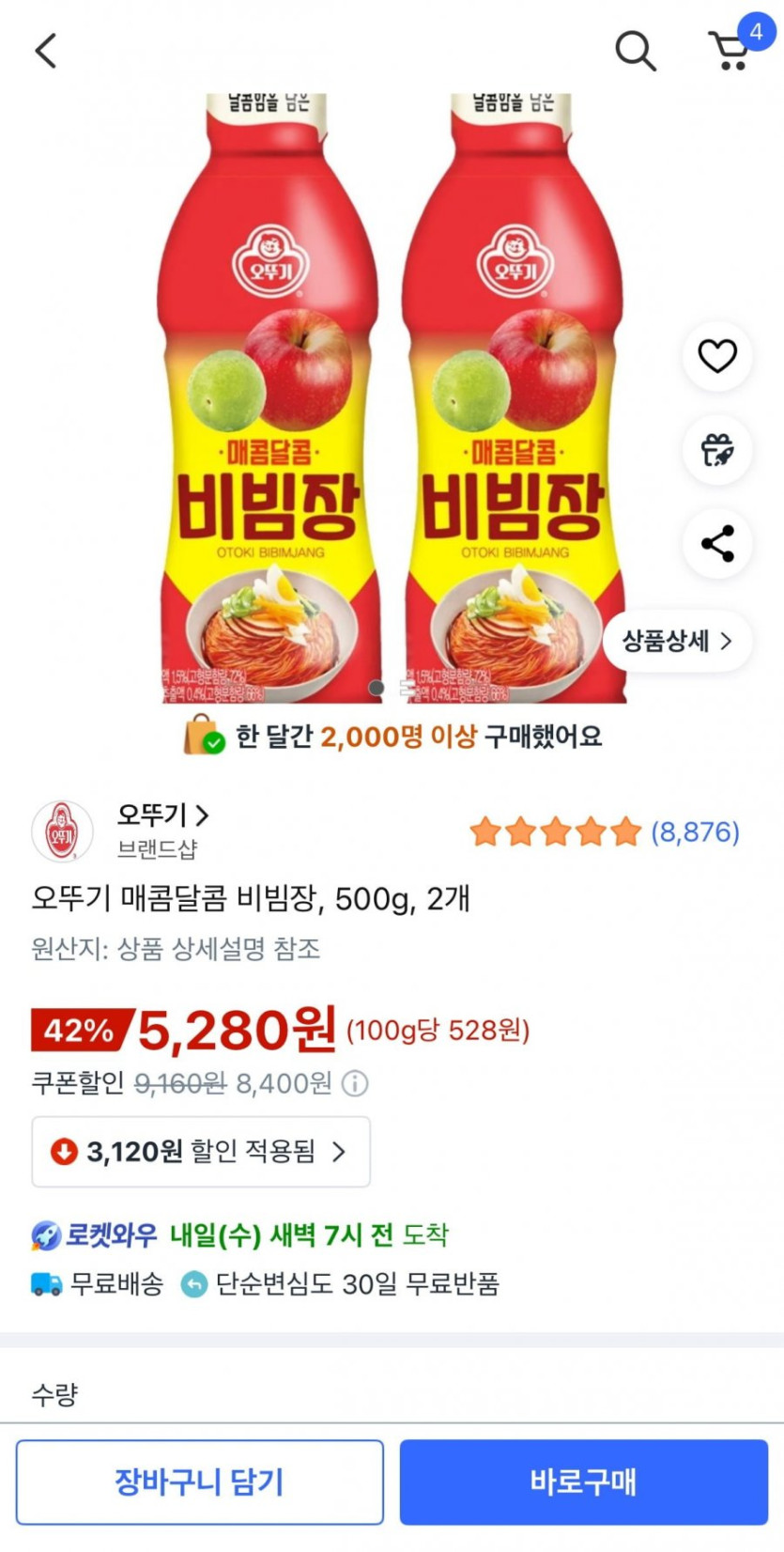View the 8,876 customer reviews
Image resolution: width=784 pixels, height=1552 pixels.
click(x=695, y=832)
